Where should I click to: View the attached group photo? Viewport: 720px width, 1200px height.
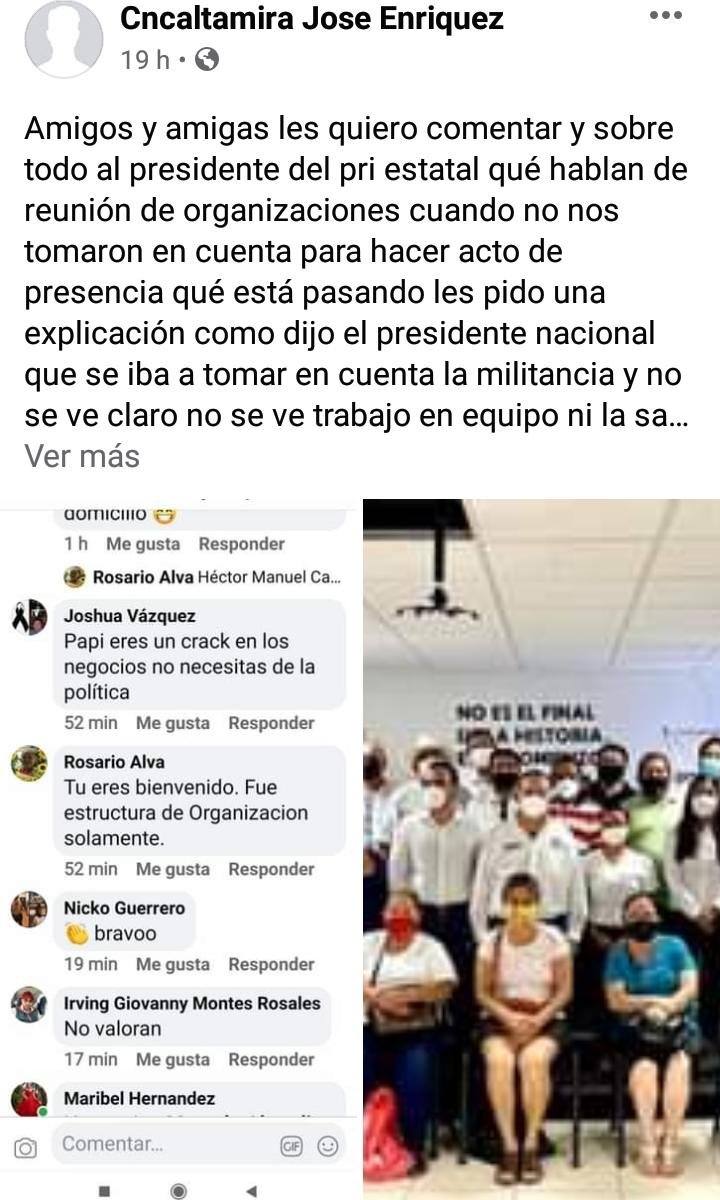click(541, 848)
